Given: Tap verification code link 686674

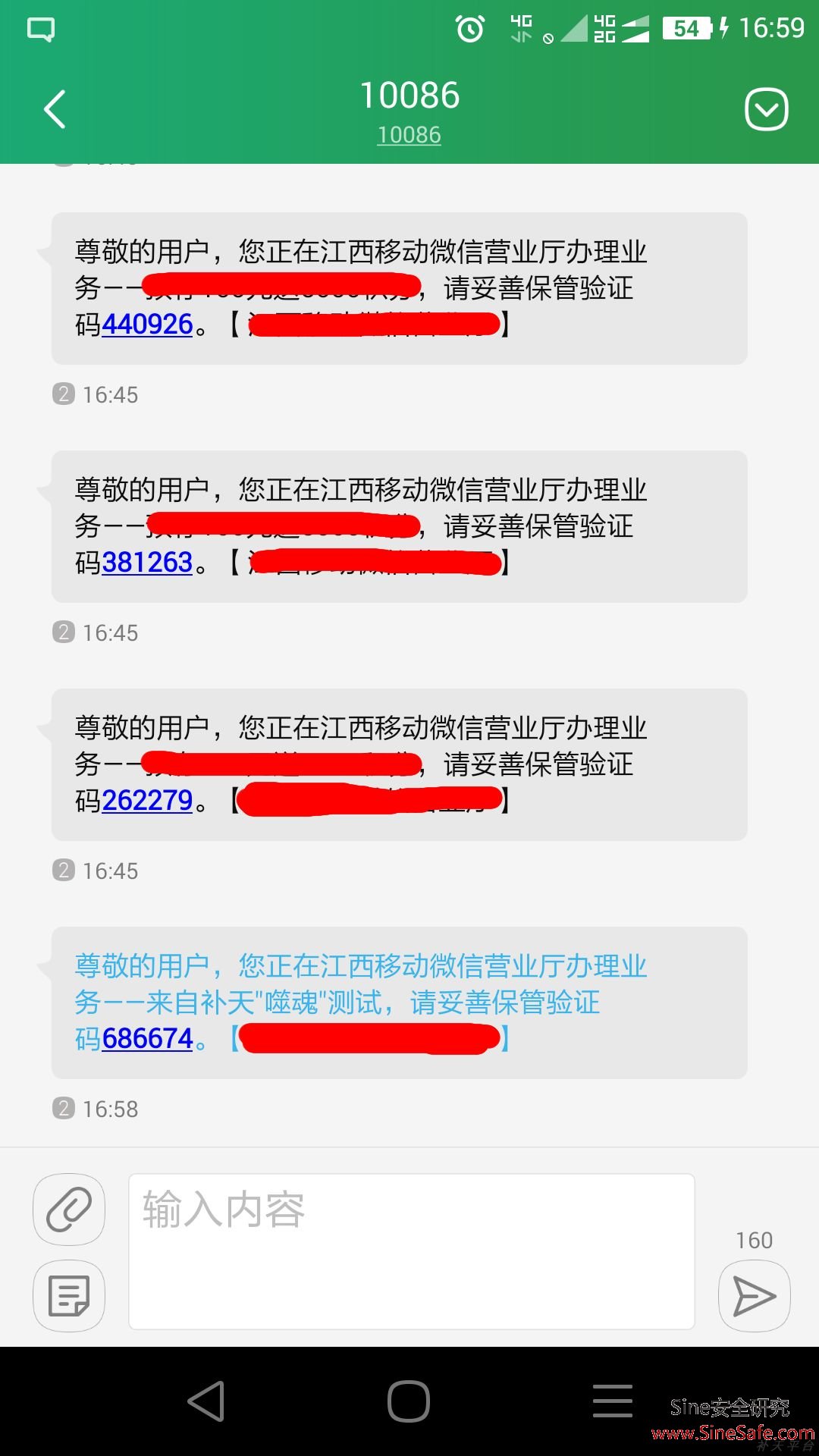Looking at the screenshot, I should [x=147, y=1039].
